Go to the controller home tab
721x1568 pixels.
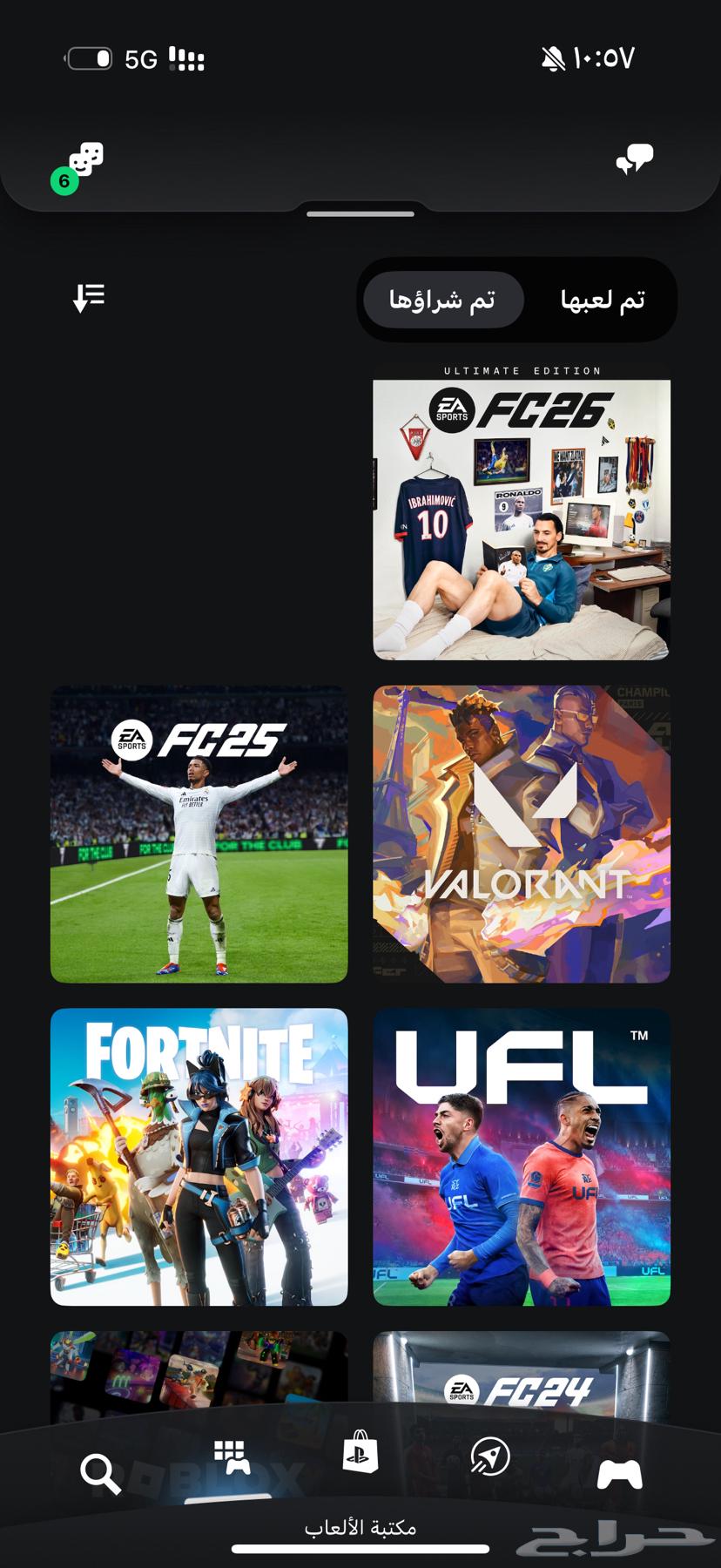coord(619,1474)
